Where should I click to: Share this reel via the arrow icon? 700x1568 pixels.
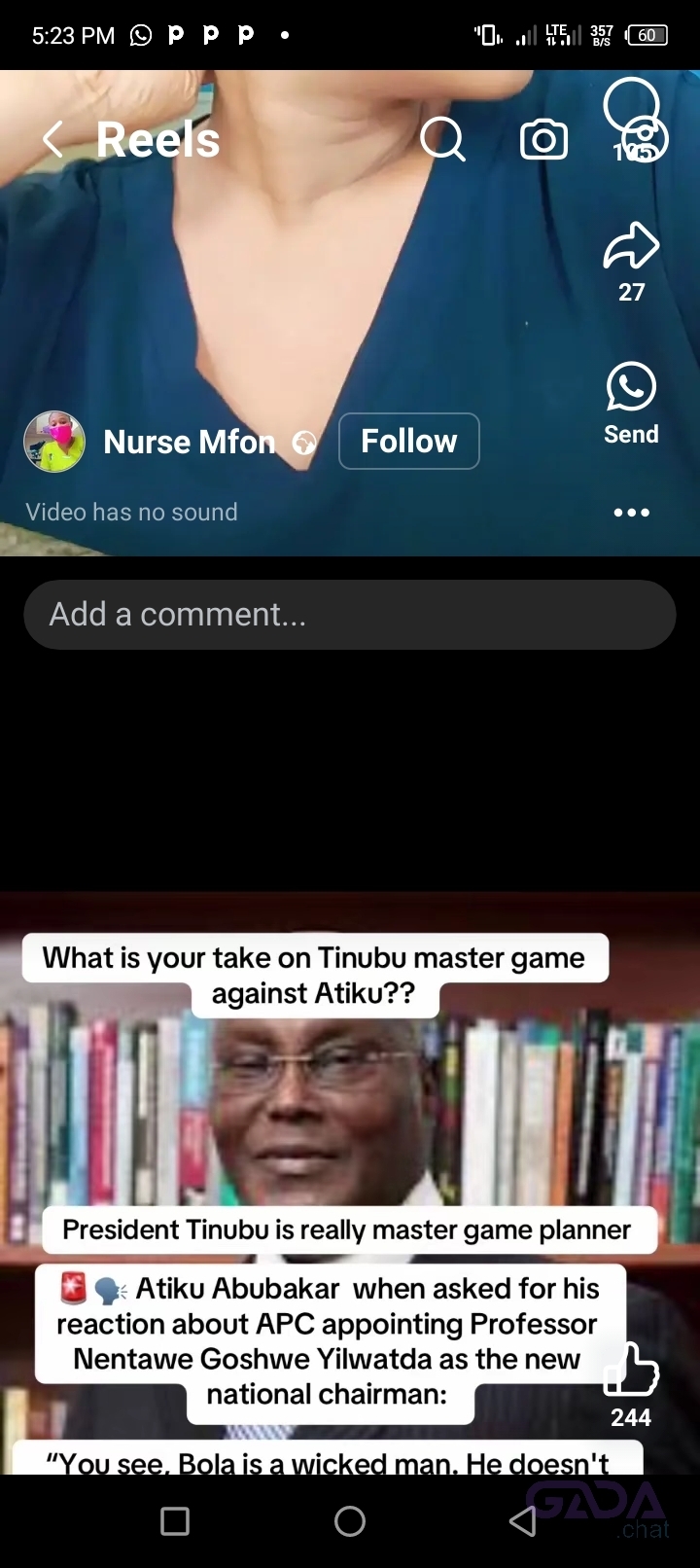click(631, 247)
